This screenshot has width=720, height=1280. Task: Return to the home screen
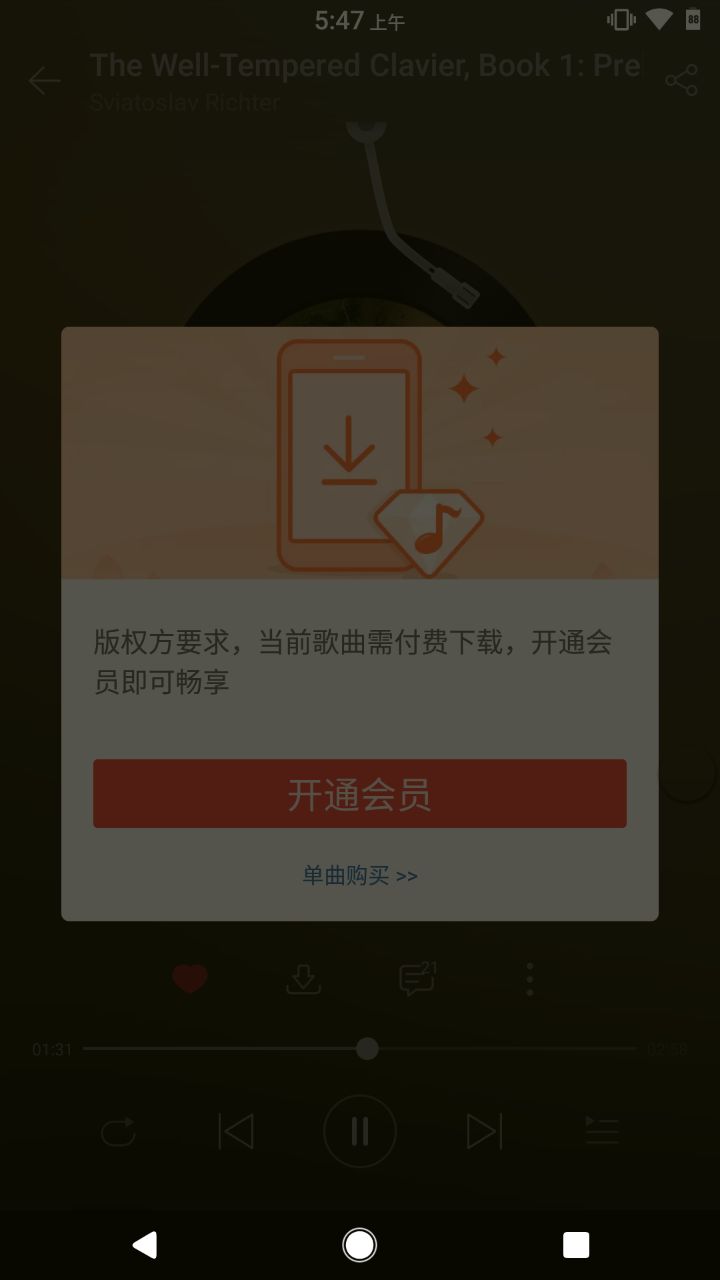click(x=360, y=1244)
